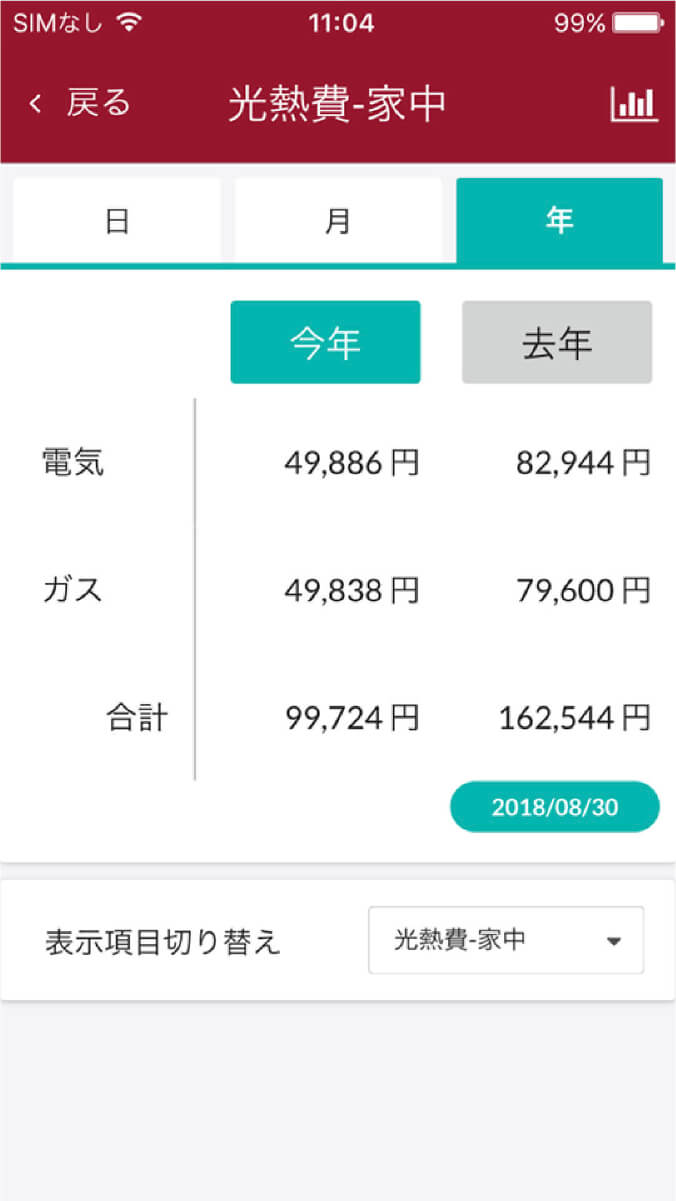Go back with the 戻る button
This screenshot has height=1201, width=676.
80,103
